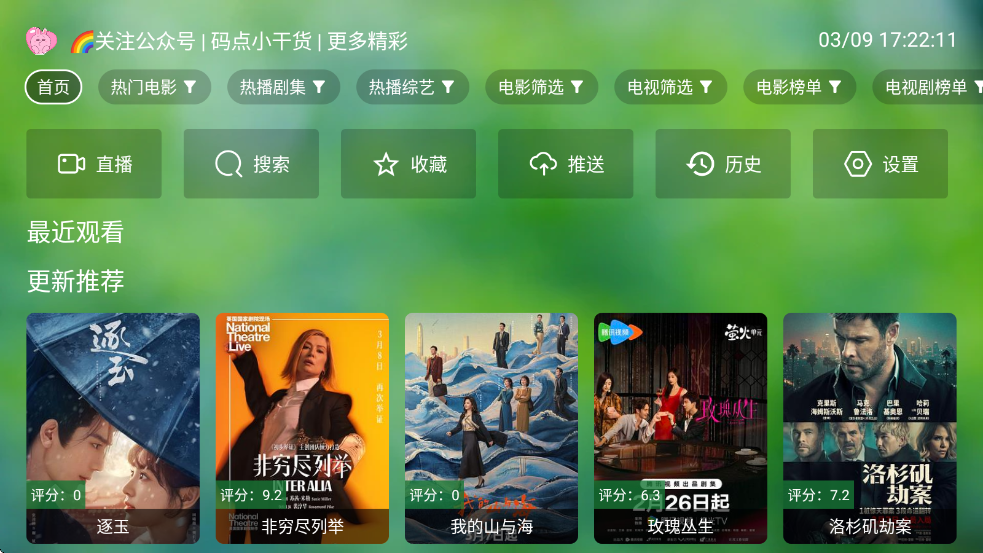Open the 逐玉 poster card
Image resolution: width=983 pixels, height=553 pixels.
(x=113, y=428)
